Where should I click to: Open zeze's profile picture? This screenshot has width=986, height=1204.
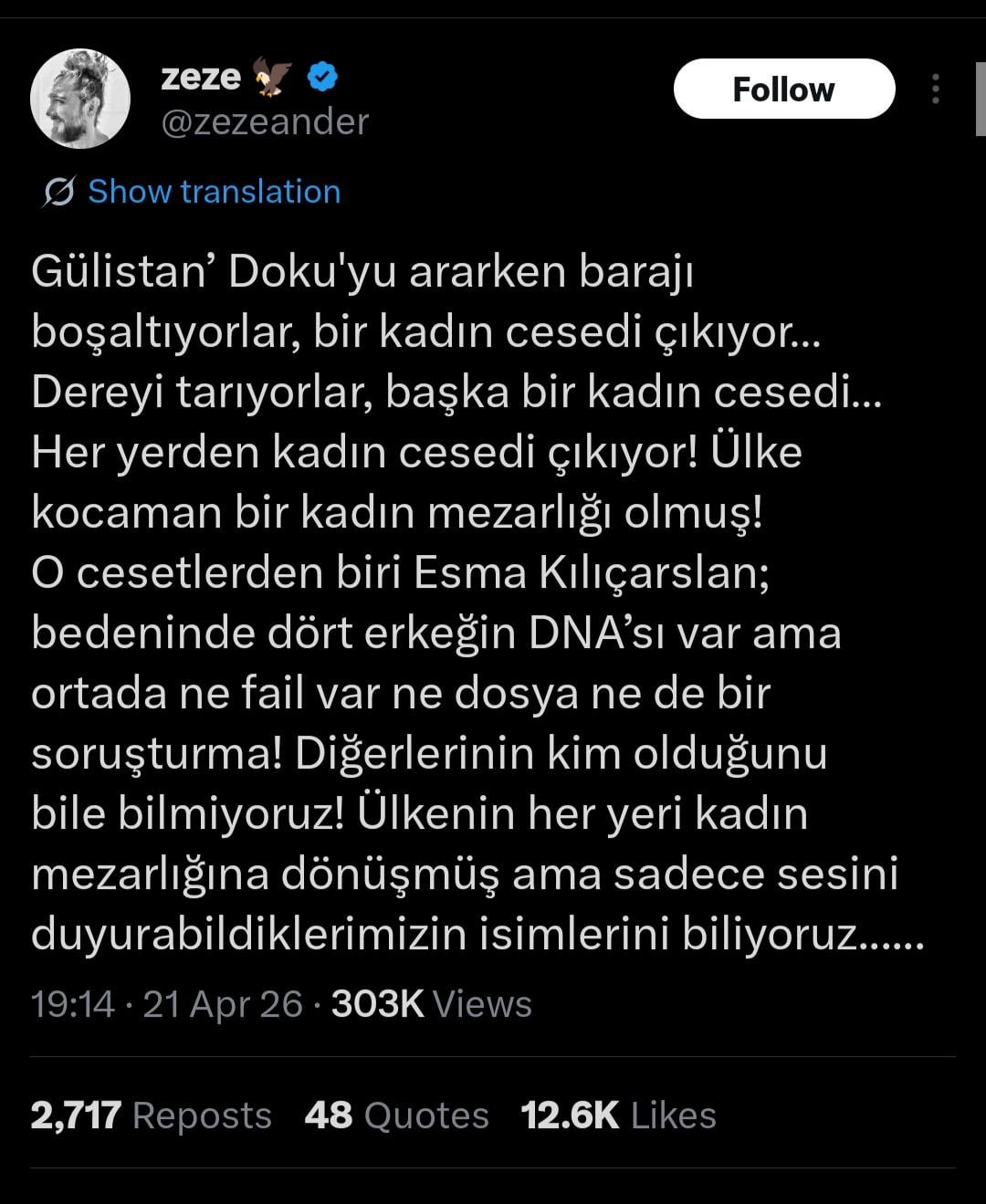80,99
